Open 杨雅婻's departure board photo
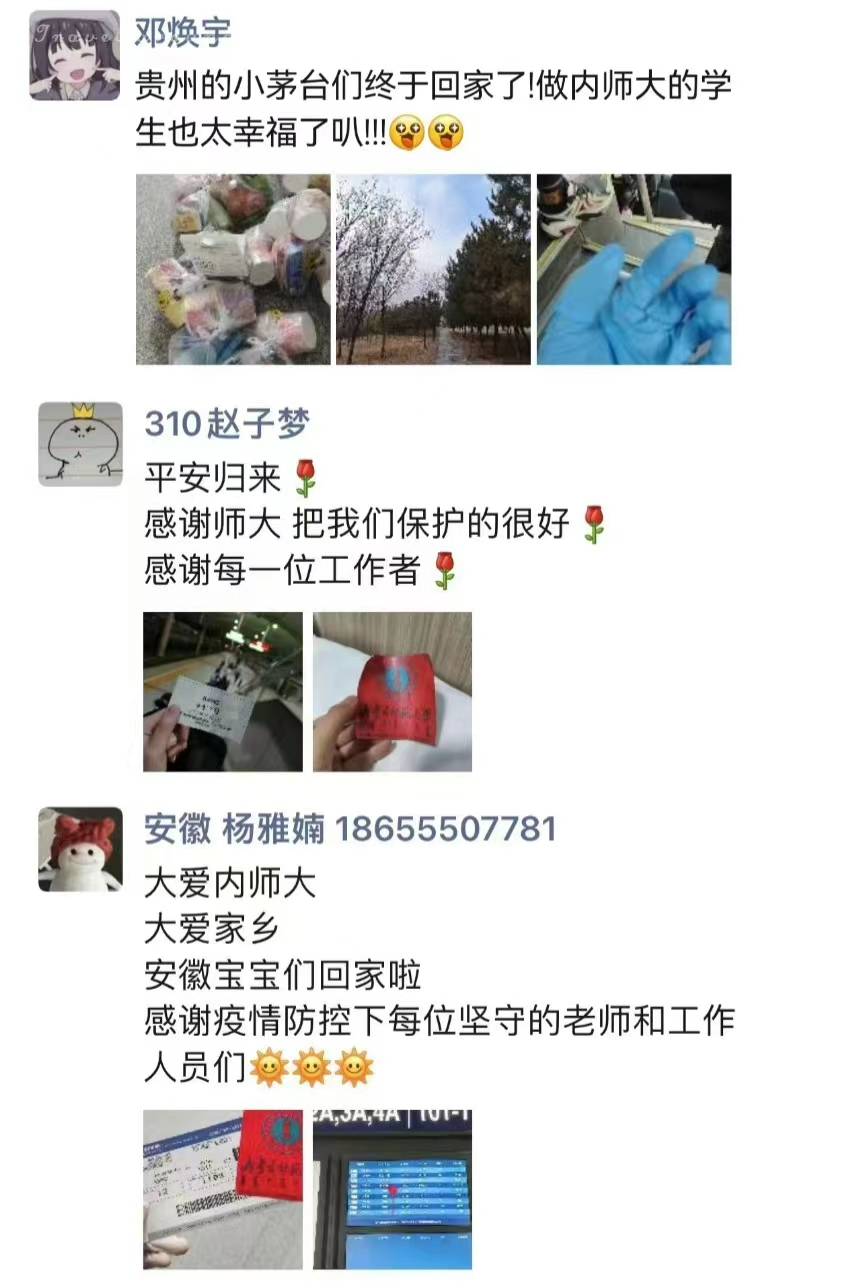The image size is (849, 1281). 392,1189
